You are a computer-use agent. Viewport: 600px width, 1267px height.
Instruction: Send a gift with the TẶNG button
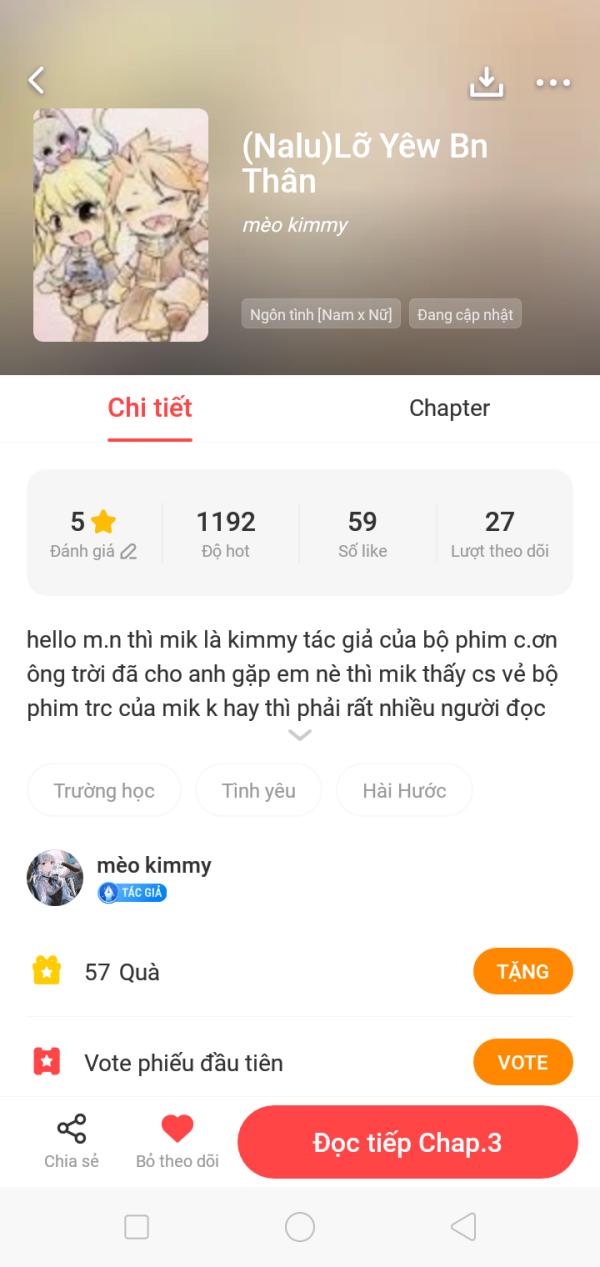pyautogui.click(x=523, y=971)
